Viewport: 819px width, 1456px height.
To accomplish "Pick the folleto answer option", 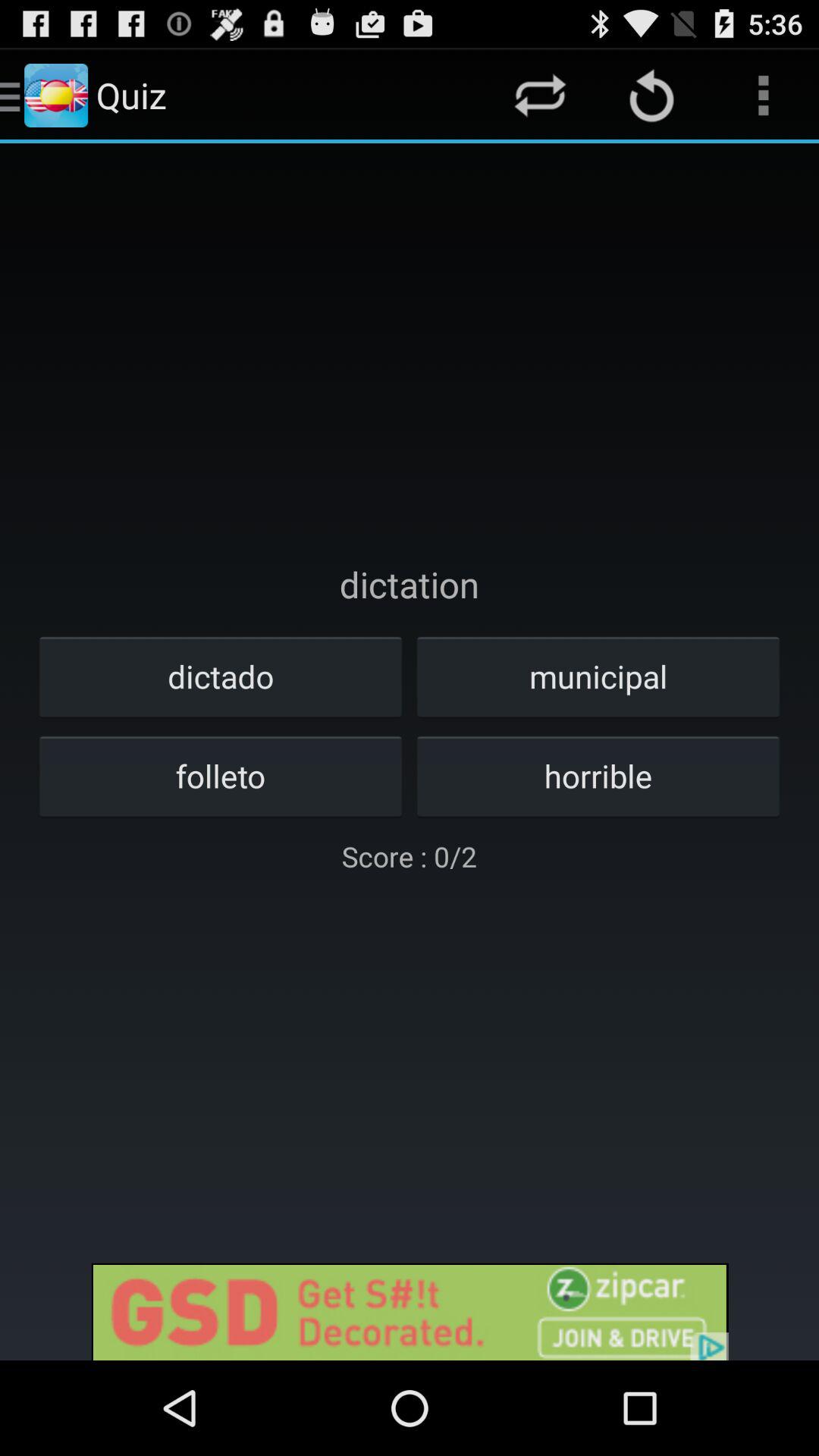I will (221, 776).
